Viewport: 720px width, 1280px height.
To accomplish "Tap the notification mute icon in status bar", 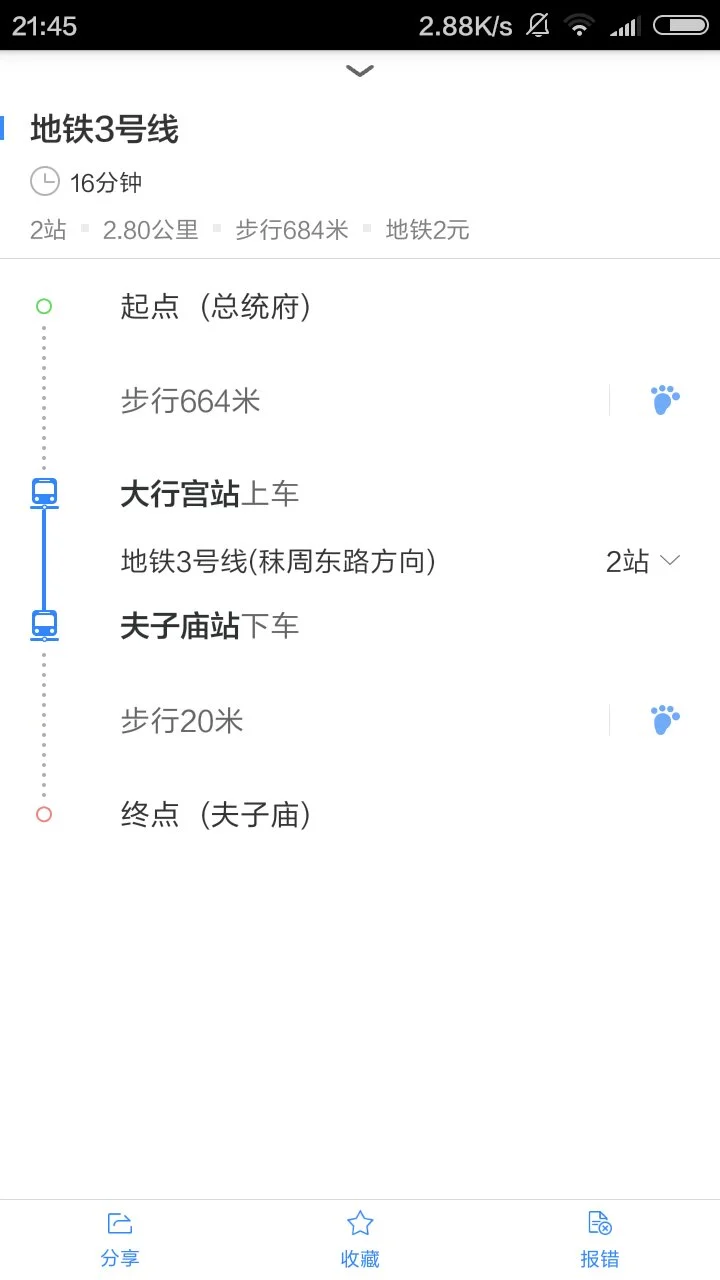I will pyautogui.click(x=536, y=25).
